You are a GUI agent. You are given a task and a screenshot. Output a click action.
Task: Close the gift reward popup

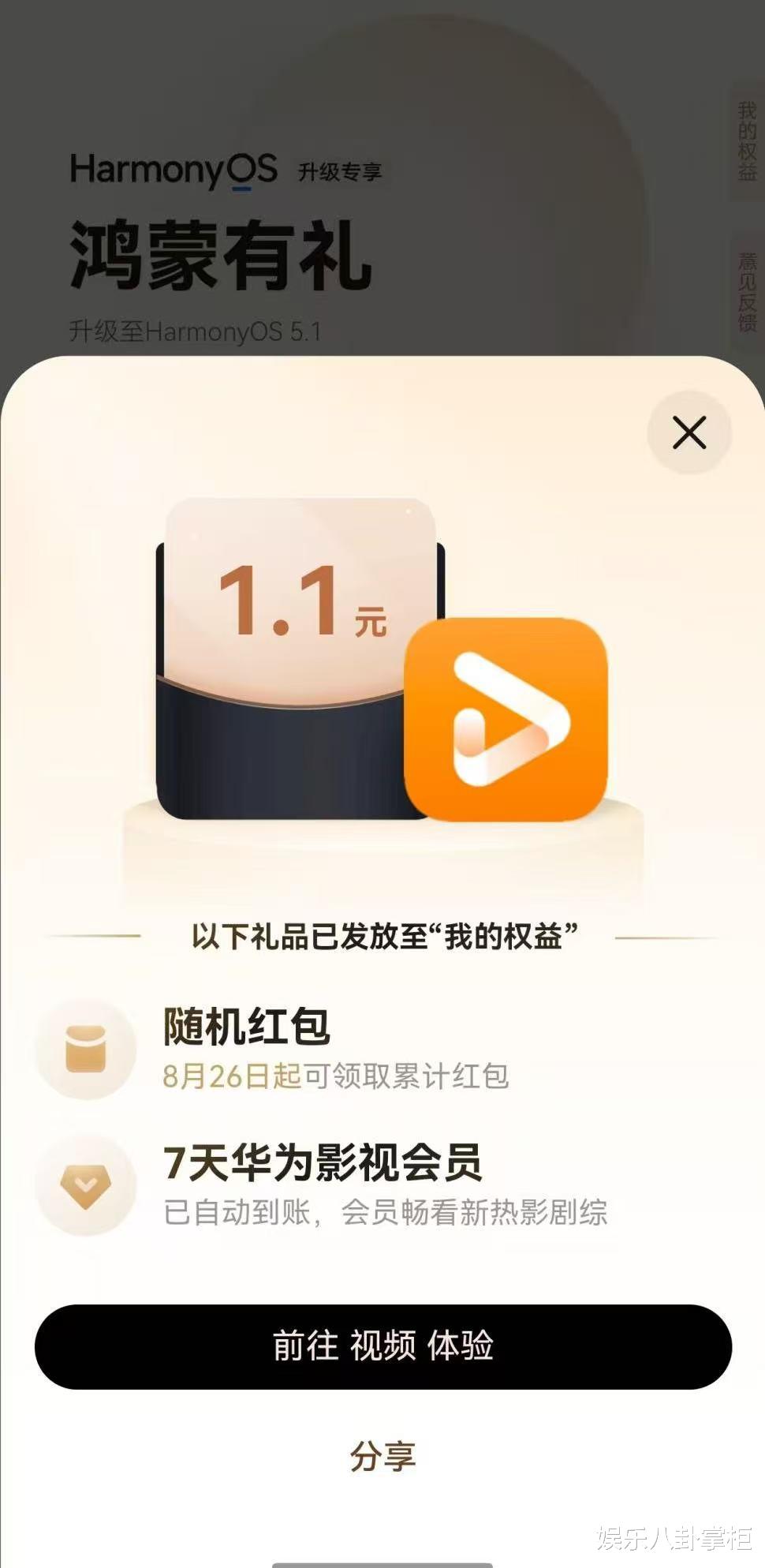pos(688,432)
